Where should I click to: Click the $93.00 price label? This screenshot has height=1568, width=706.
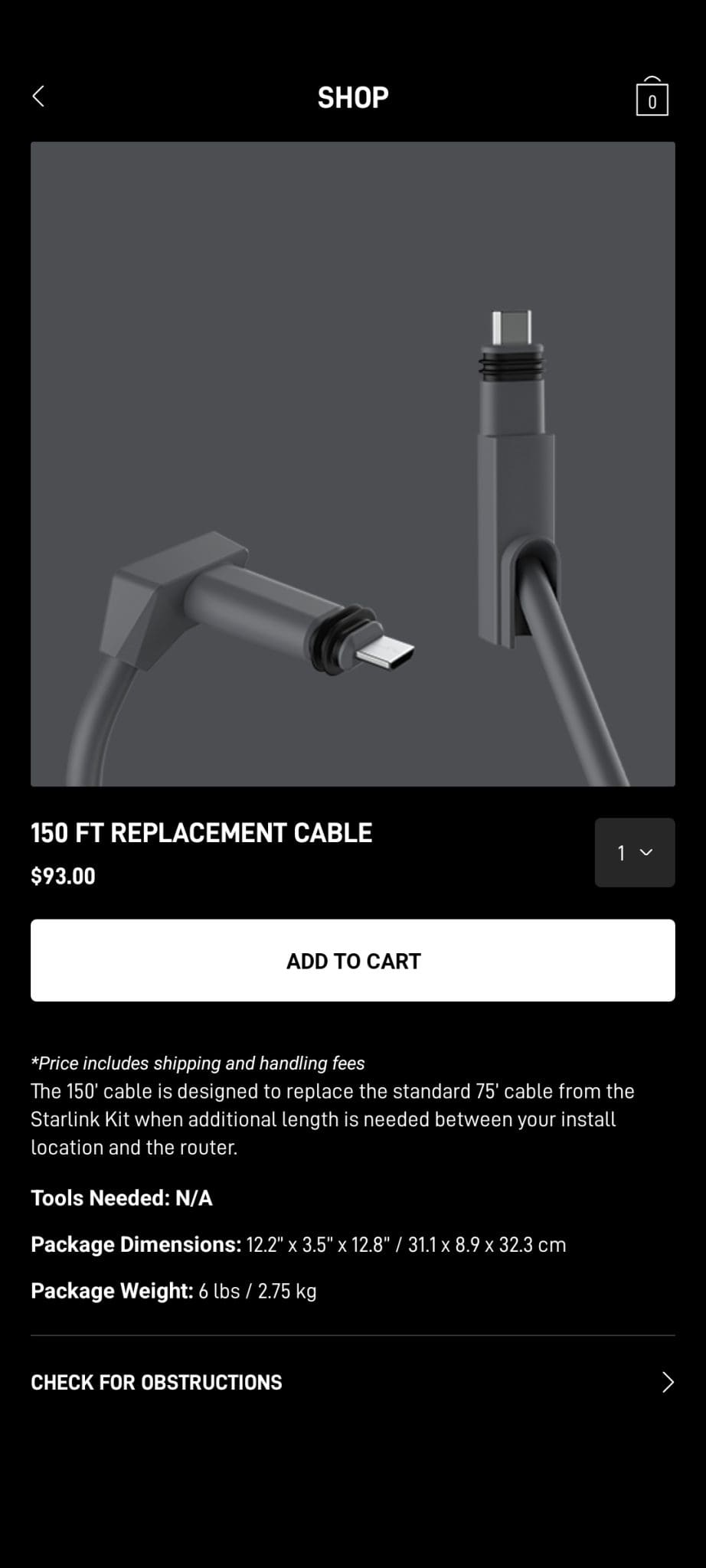62,876
